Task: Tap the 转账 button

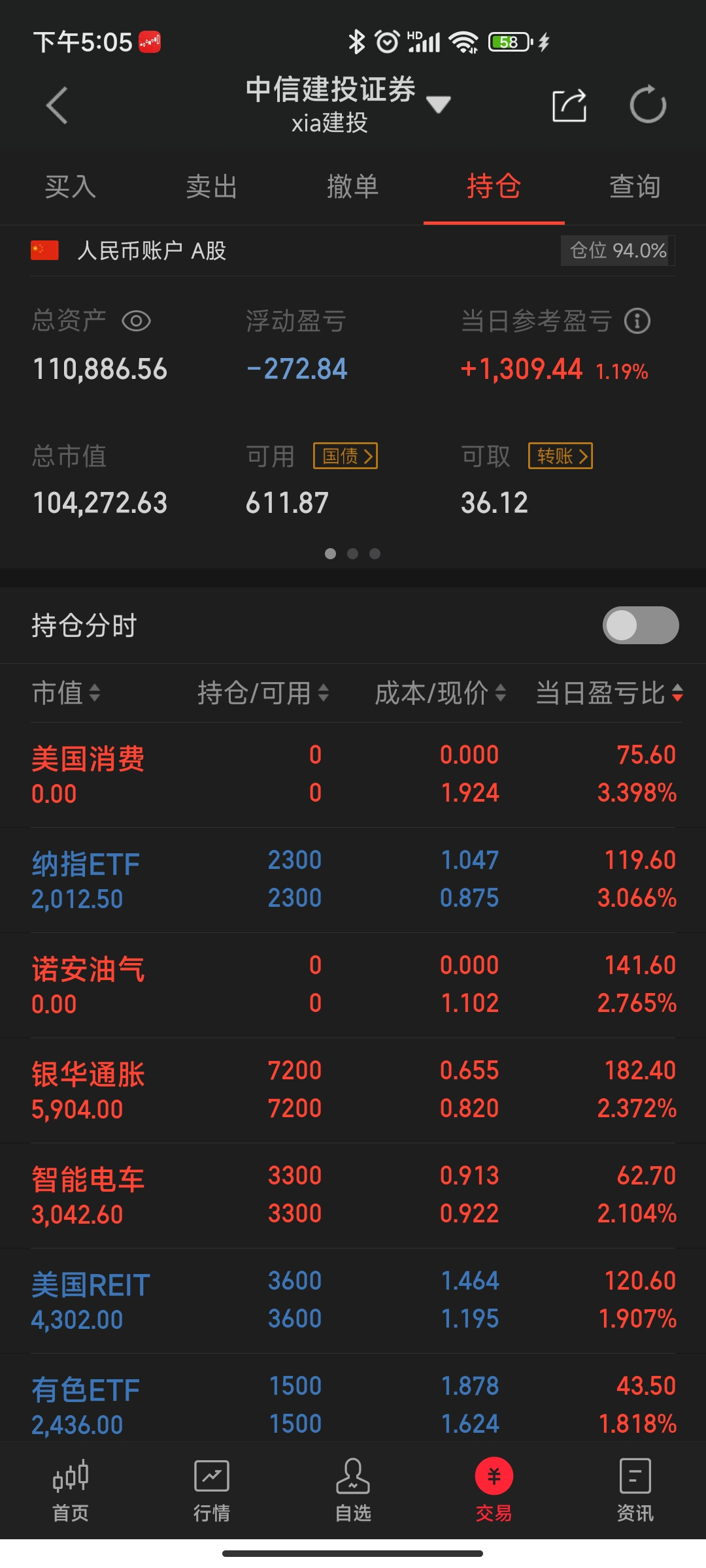Action: click(x=560, y=456)
